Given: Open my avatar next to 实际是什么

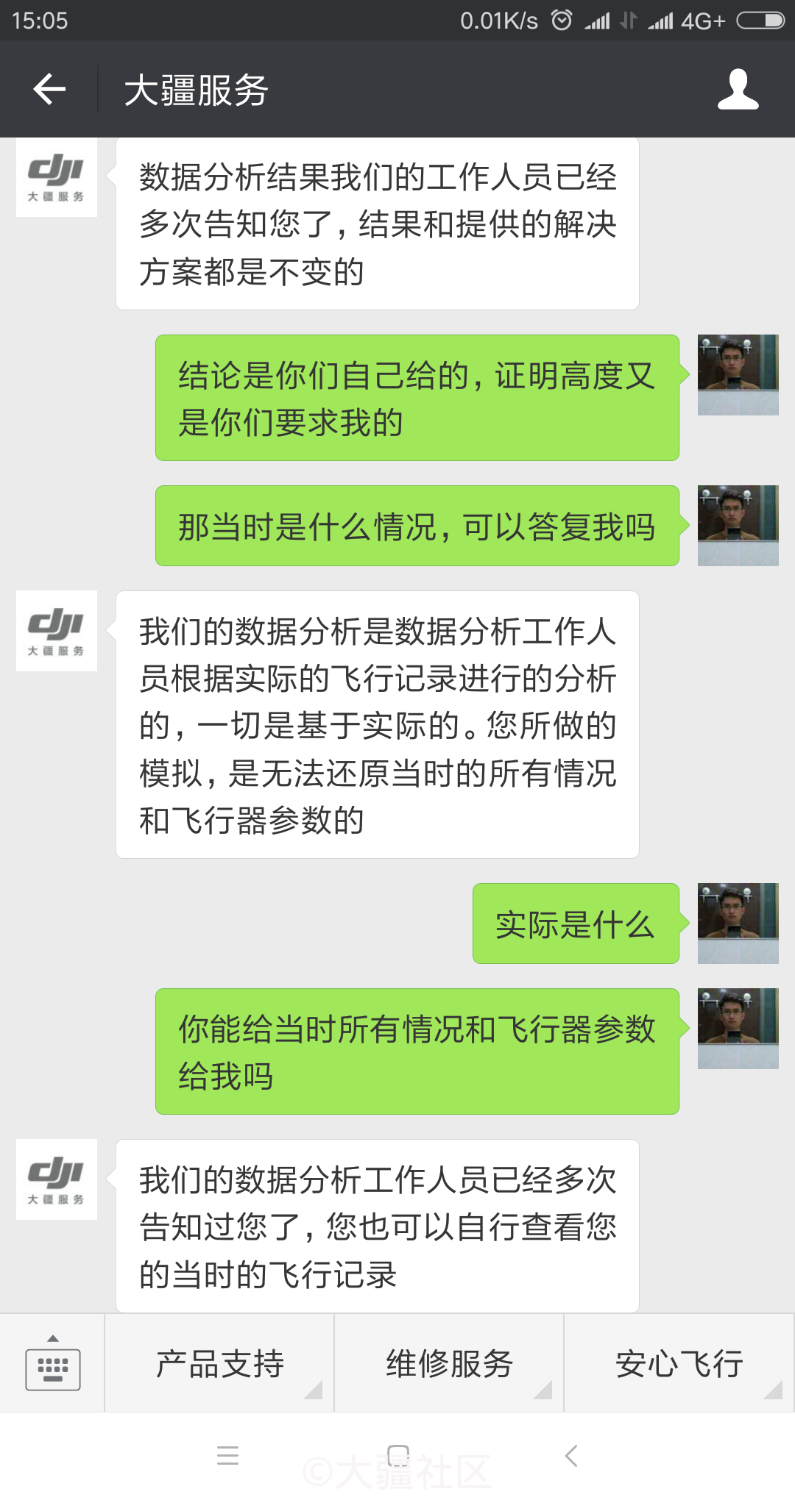Looking at the screenshot, I should pyautogui.click(x=738, y=923).
